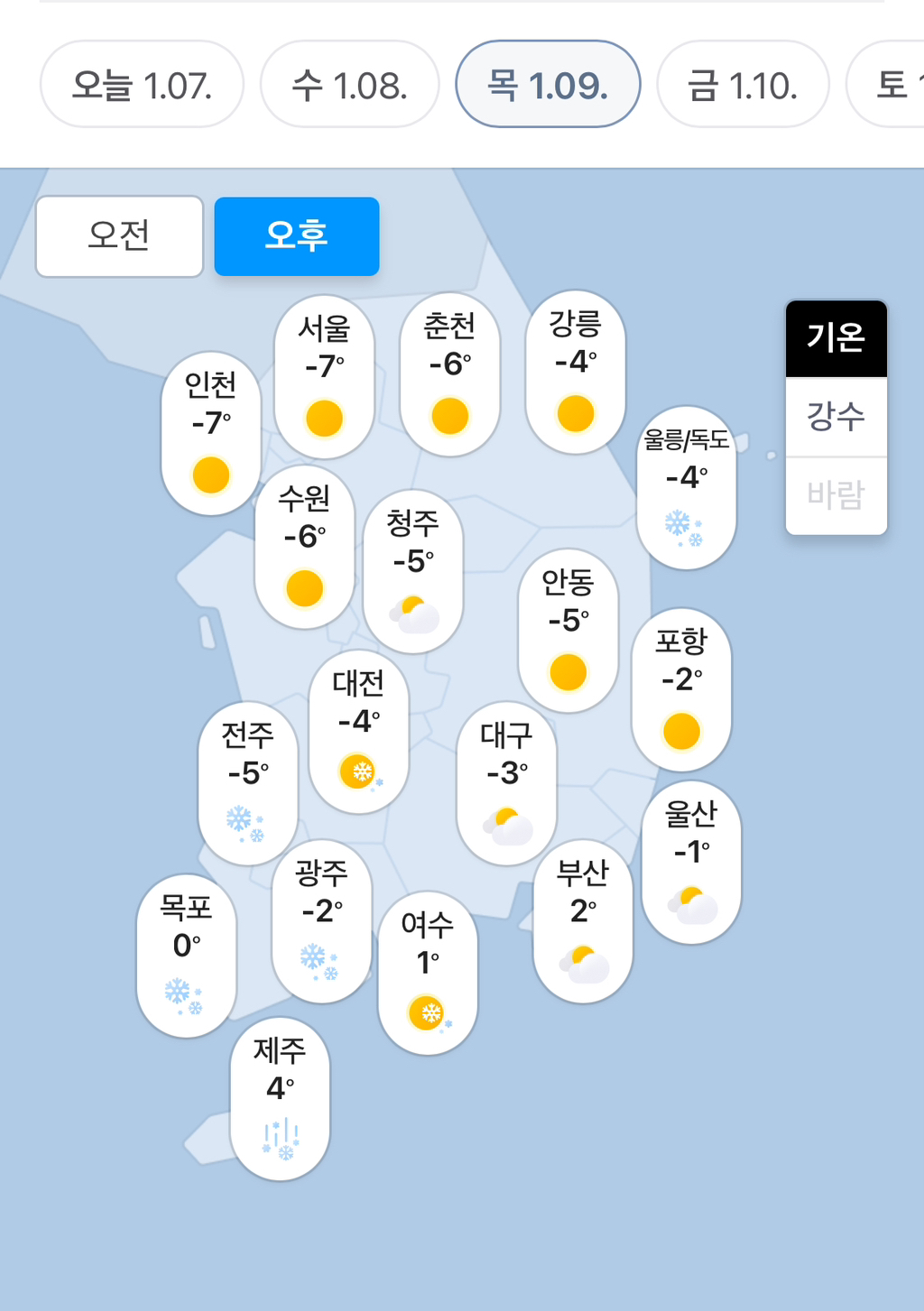Screen dimensions: 924x1311
Task: Switch to the 오전 morning view
Action: [118, 235]
